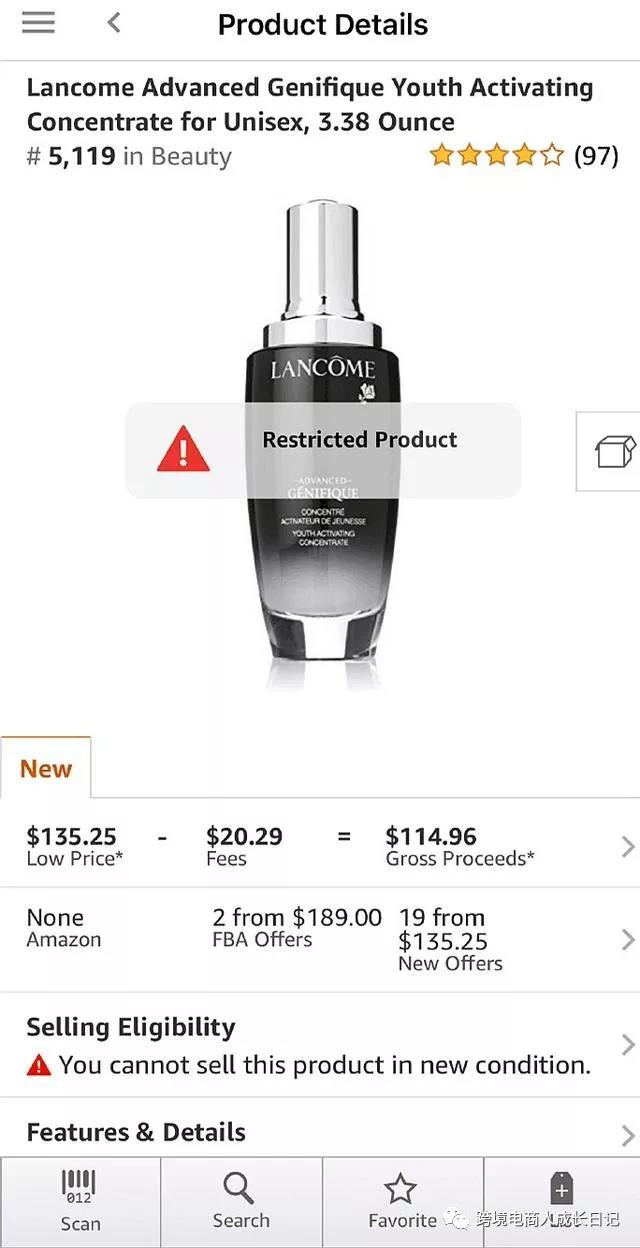Go back from Product Details
The height and width of the screenshot is (1248, 640).
coord(114,24)
